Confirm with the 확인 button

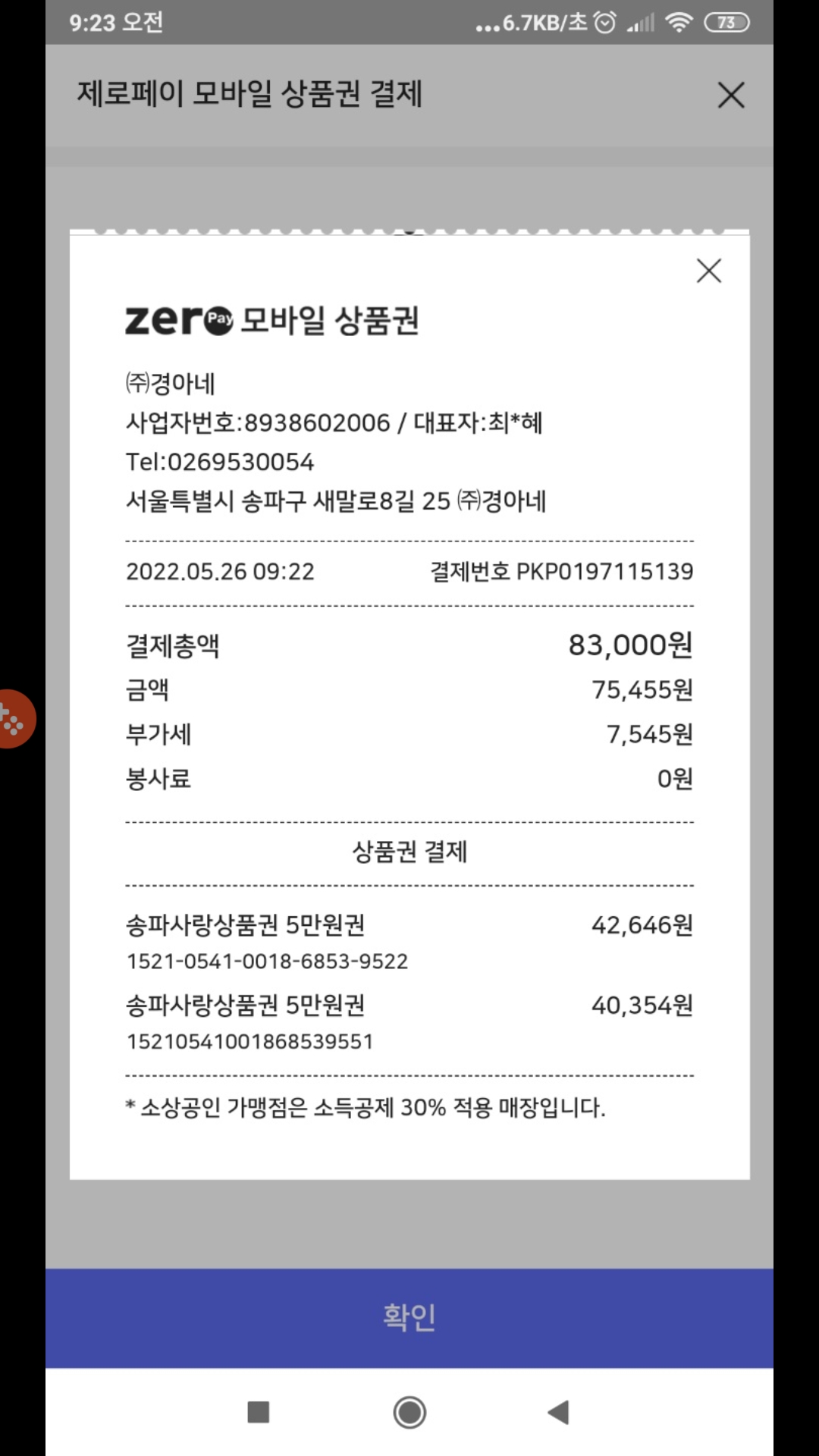pyautogui.click(x=409, y=1318)
